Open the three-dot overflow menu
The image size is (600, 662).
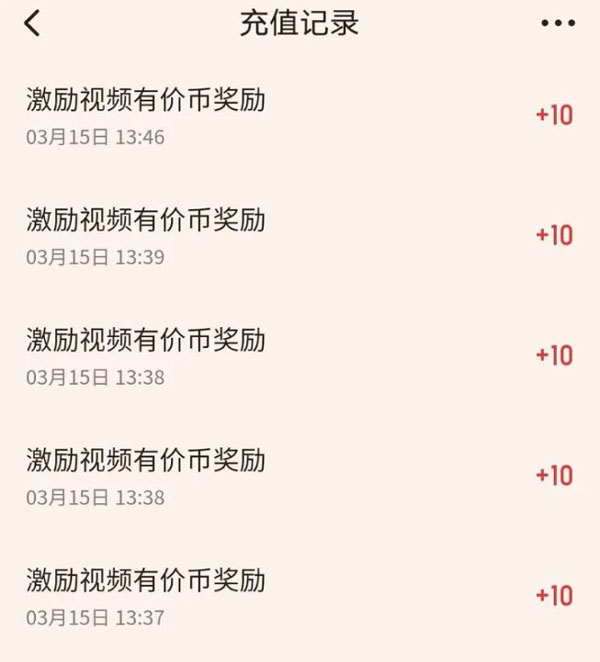coord(557,23)
